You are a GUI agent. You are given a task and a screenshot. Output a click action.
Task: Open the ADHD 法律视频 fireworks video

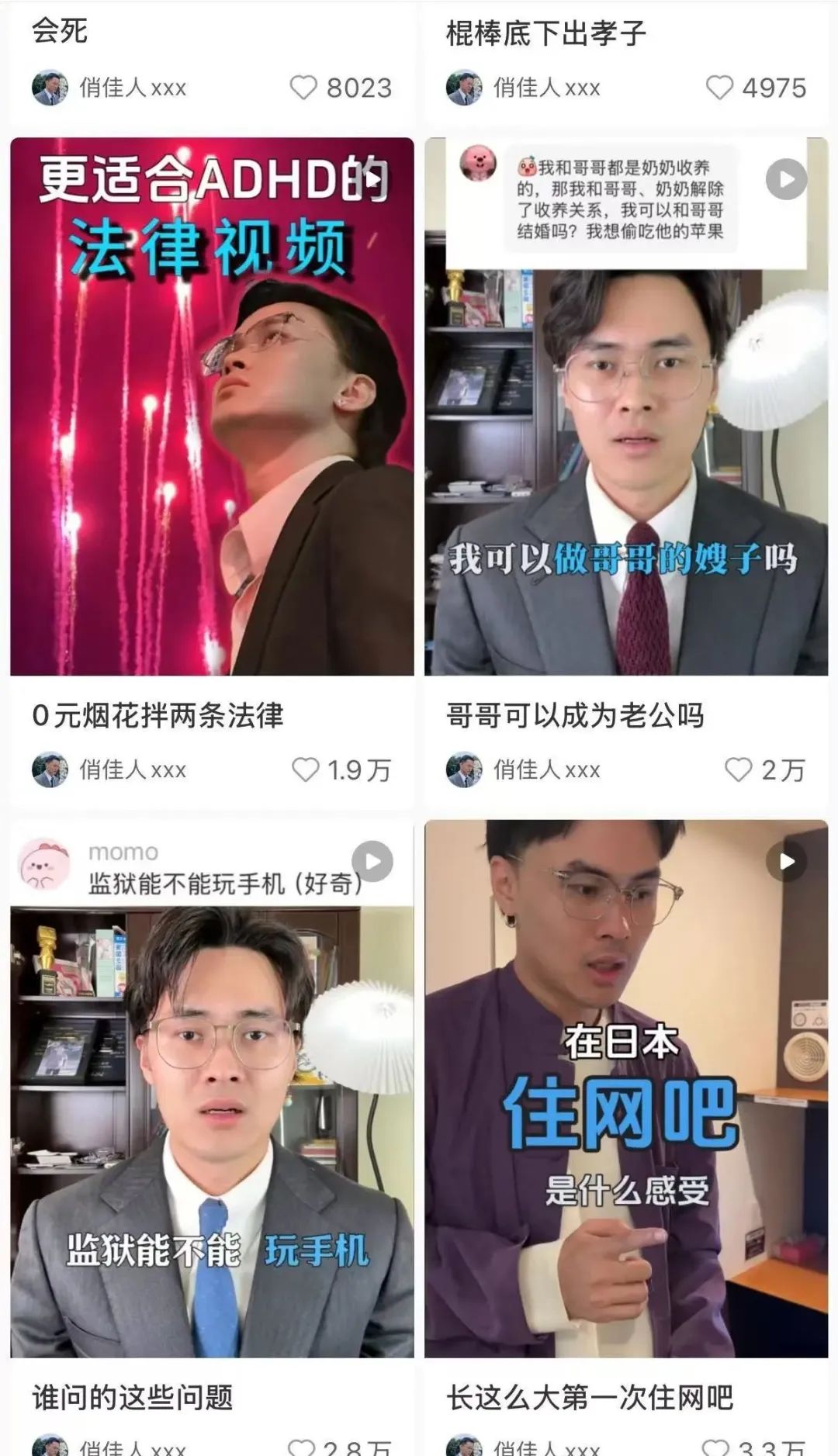212,406
